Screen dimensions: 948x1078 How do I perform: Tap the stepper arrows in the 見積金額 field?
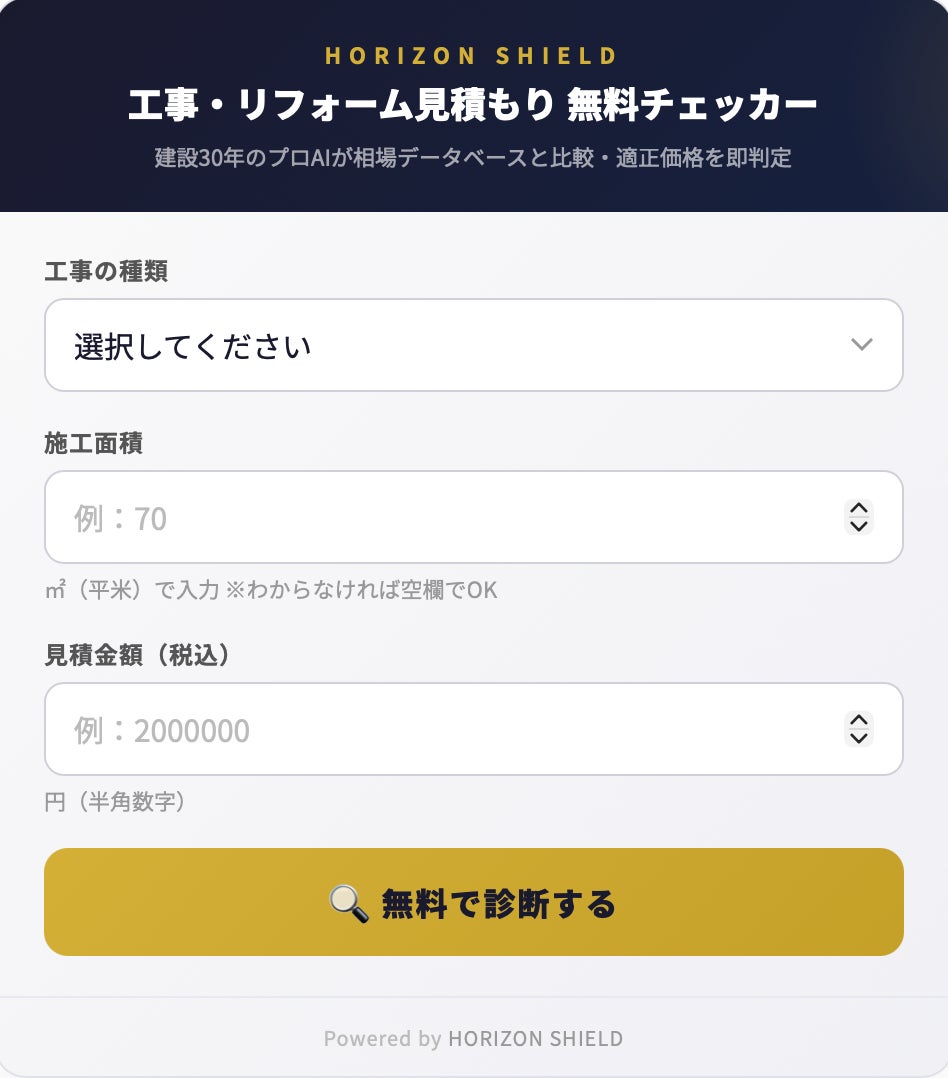click(x=858, y=729)
